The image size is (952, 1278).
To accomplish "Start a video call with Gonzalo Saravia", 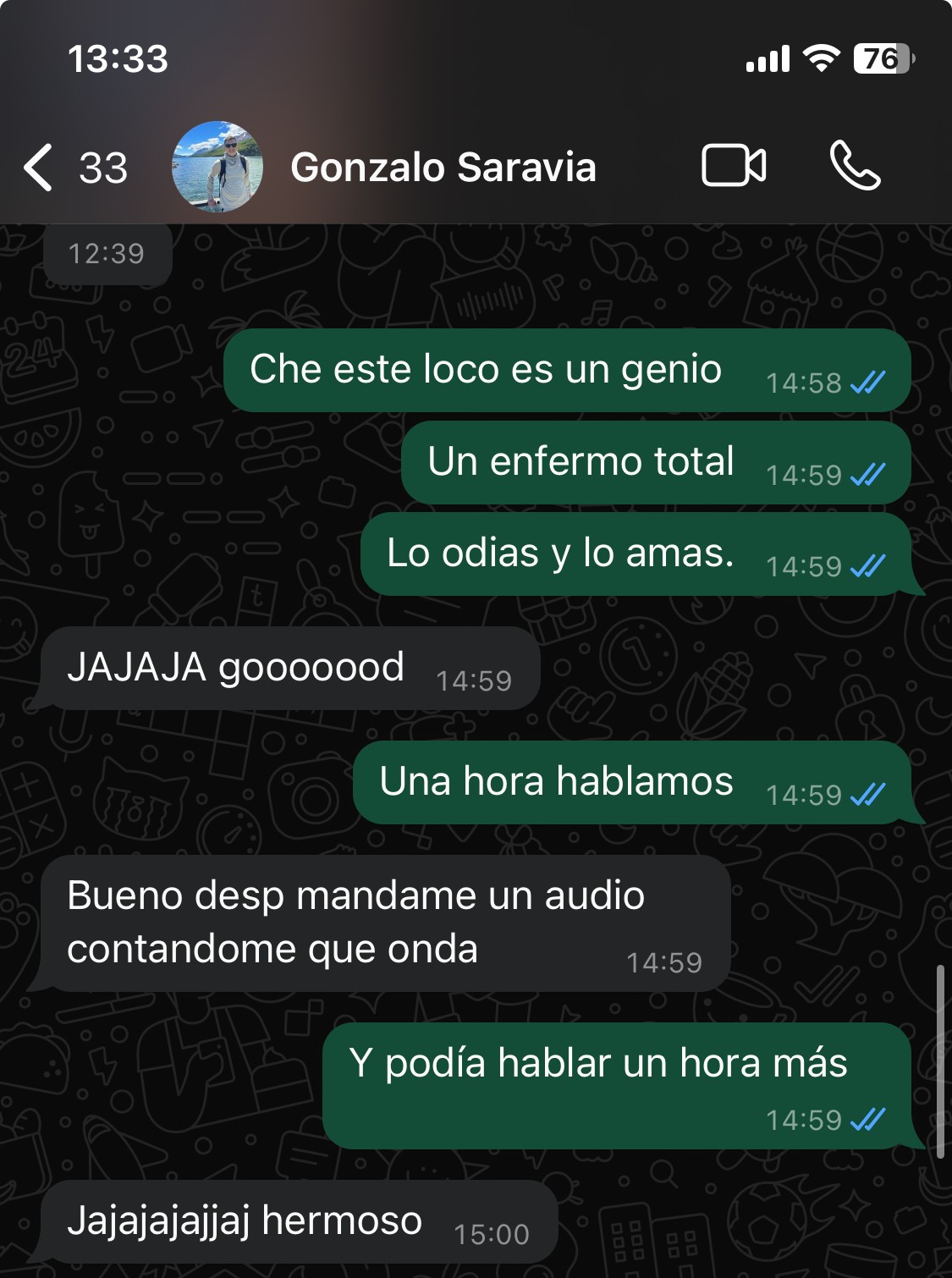I will [x=734, y=165].
